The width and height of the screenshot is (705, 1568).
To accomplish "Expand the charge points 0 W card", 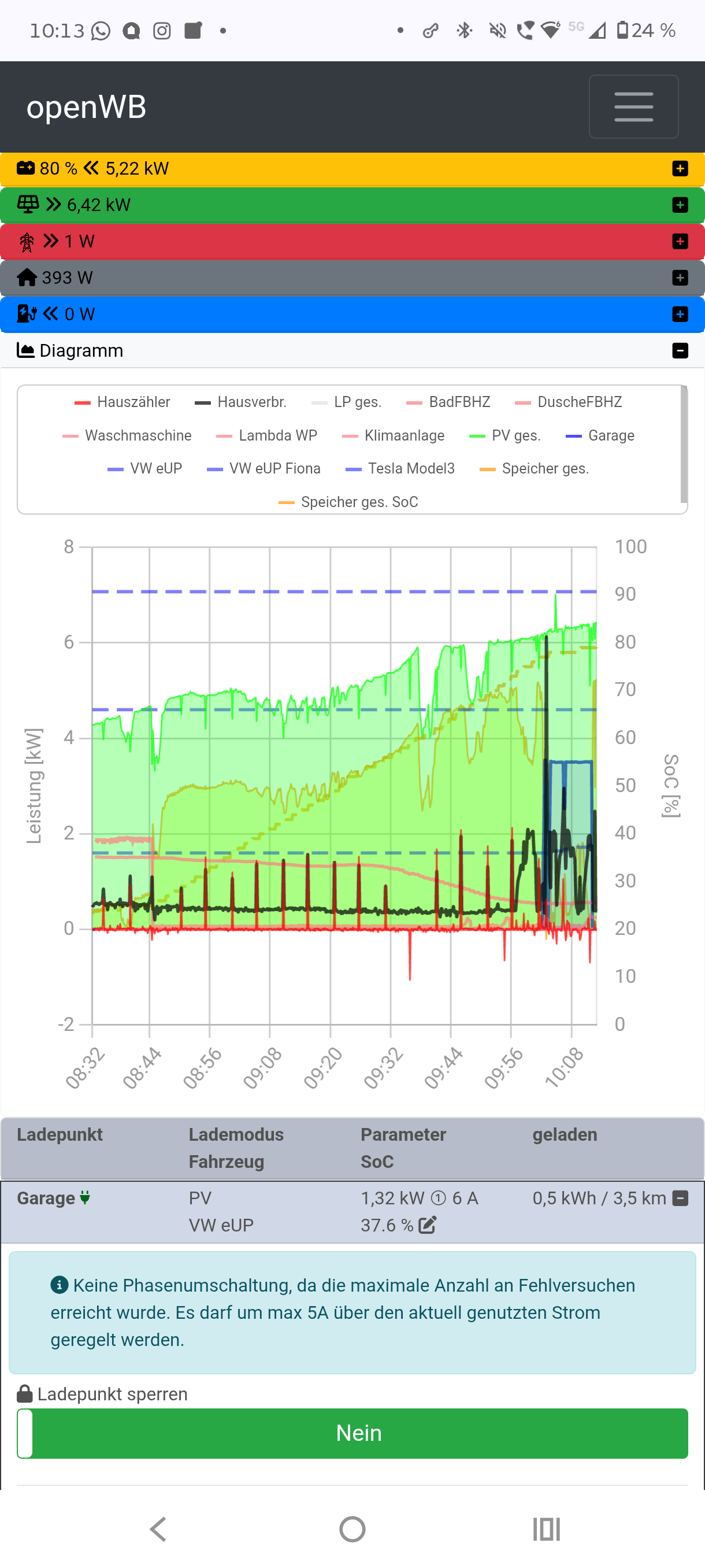I will tap(680, 314).
